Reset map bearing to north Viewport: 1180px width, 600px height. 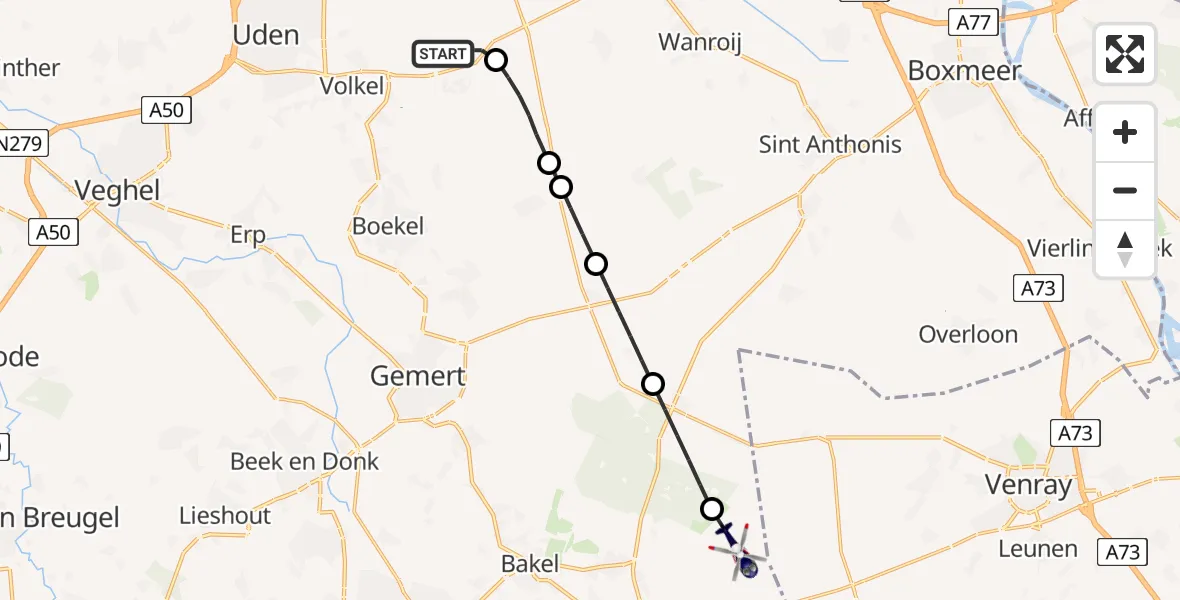(1125, 248)
